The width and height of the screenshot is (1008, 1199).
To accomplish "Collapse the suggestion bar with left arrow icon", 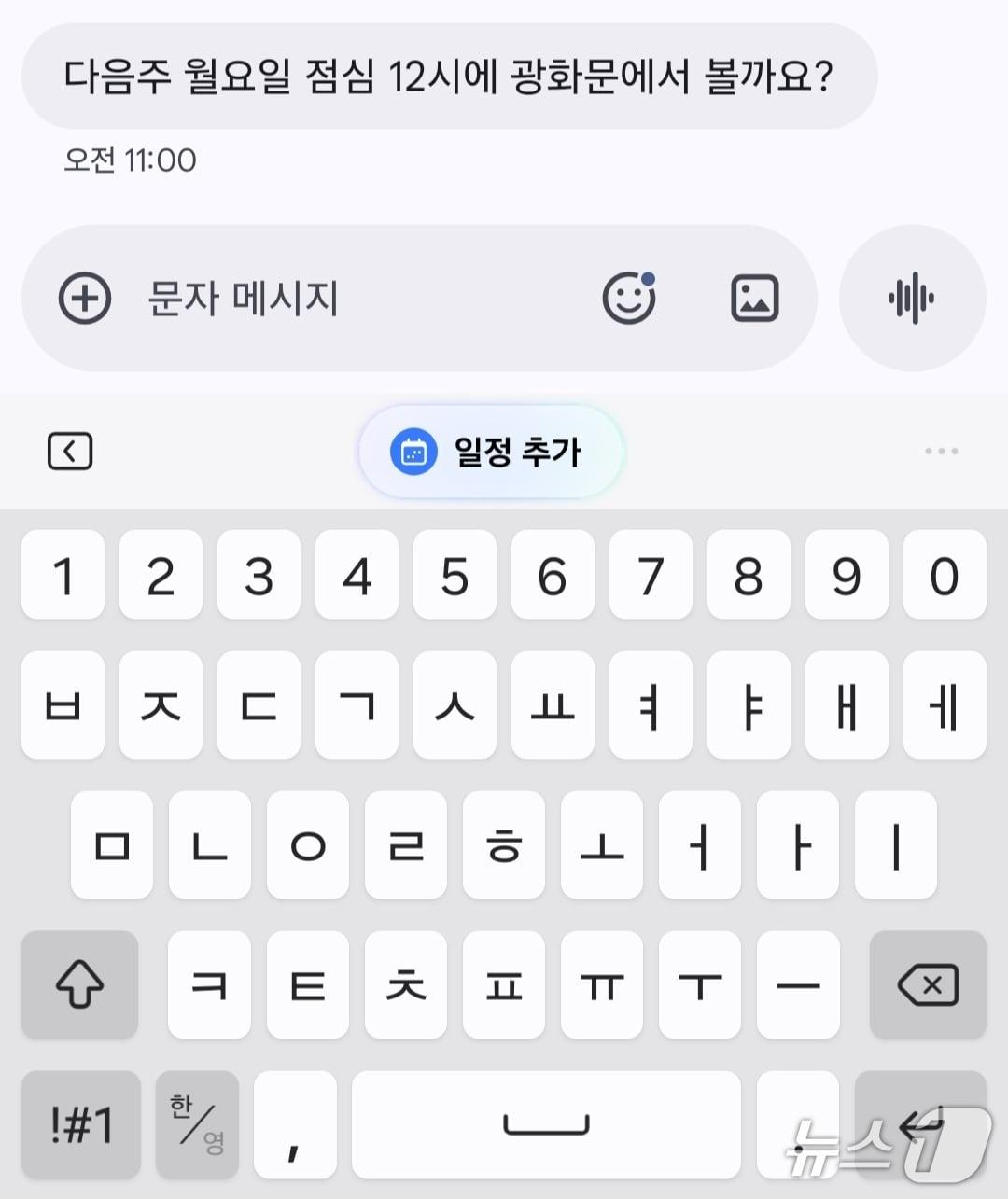I will (69, 451).
